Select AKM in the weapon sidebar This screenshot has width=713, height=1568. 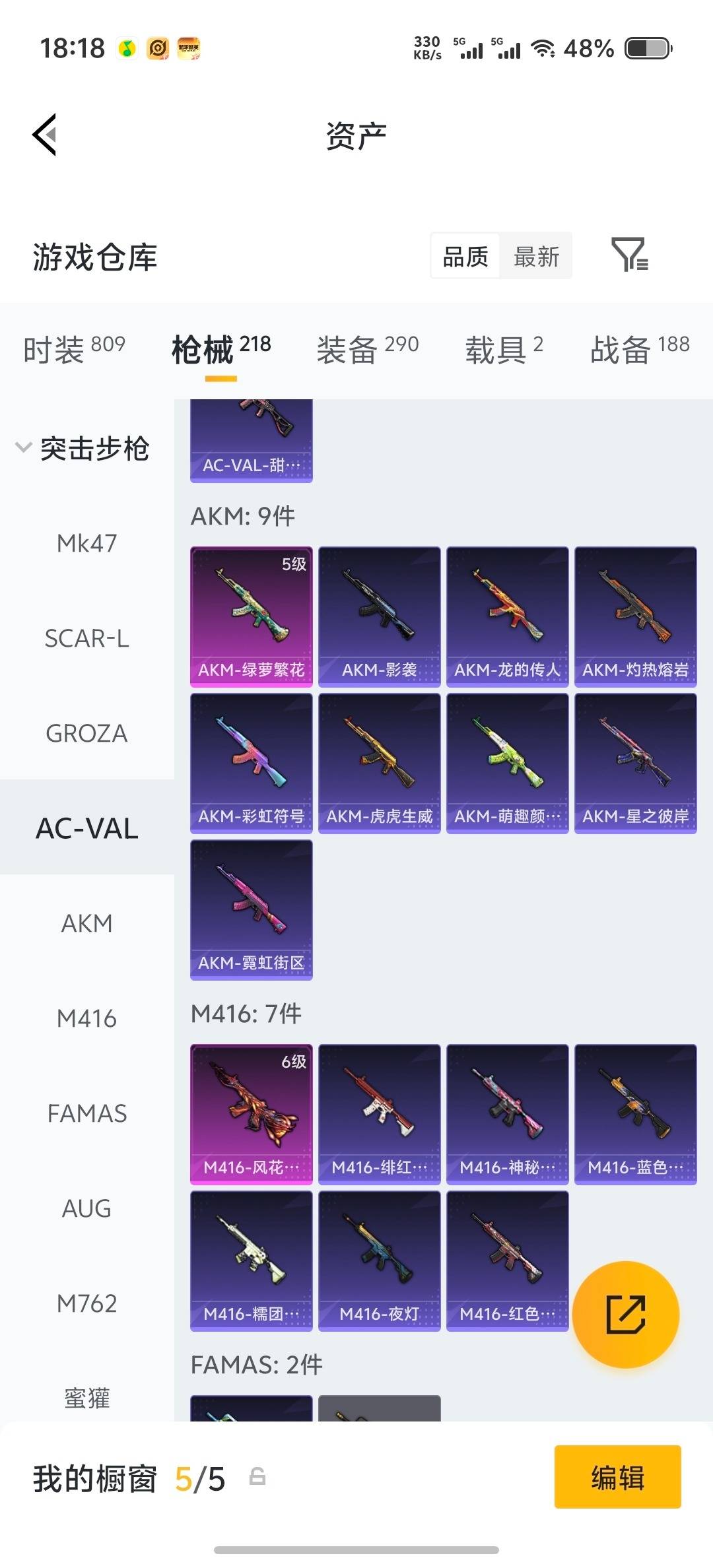(86, 923)
